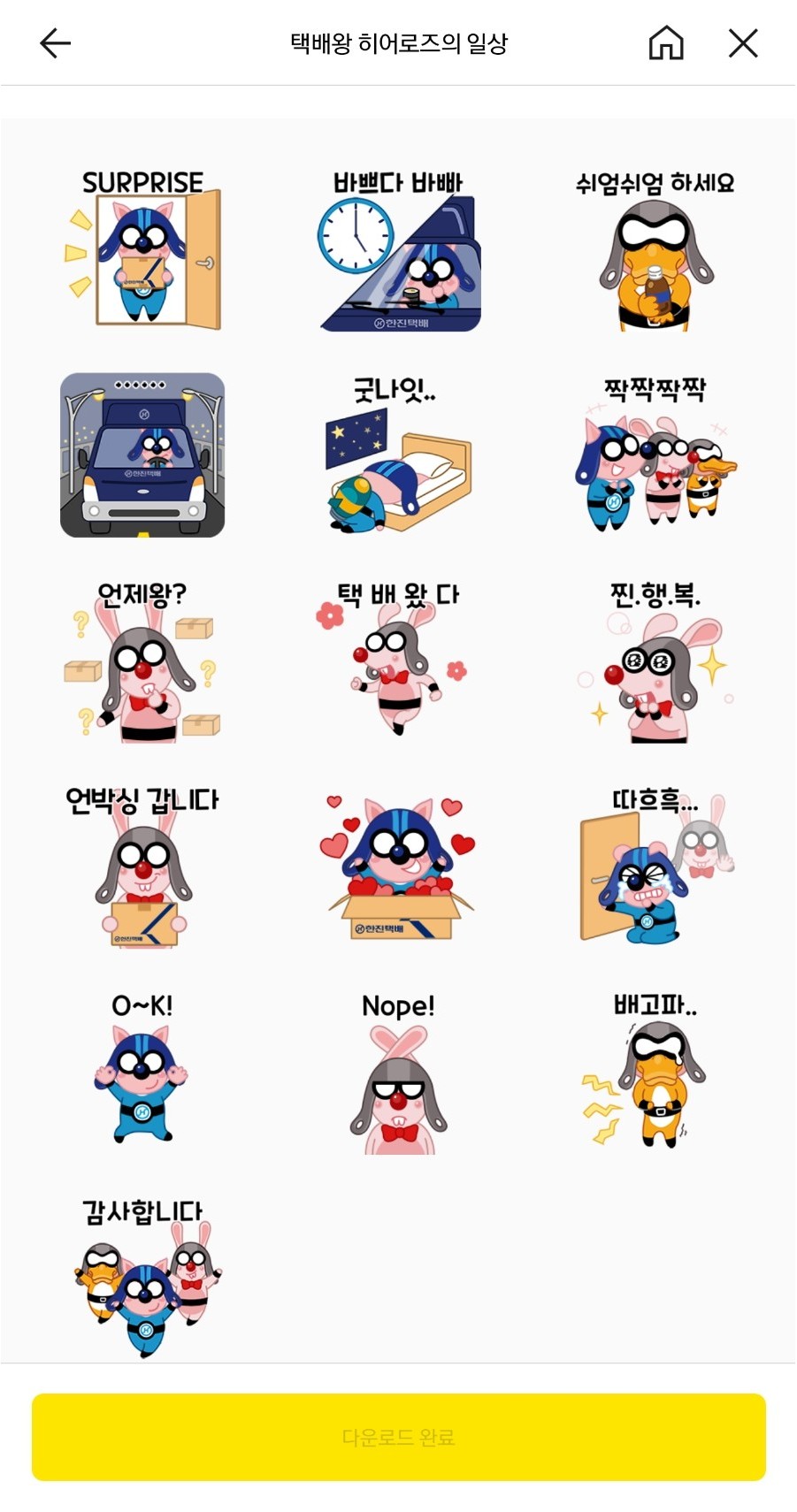Select the 택배왔다 emoticon
The height and width of the screenshot is (1512, 797).
399,661
